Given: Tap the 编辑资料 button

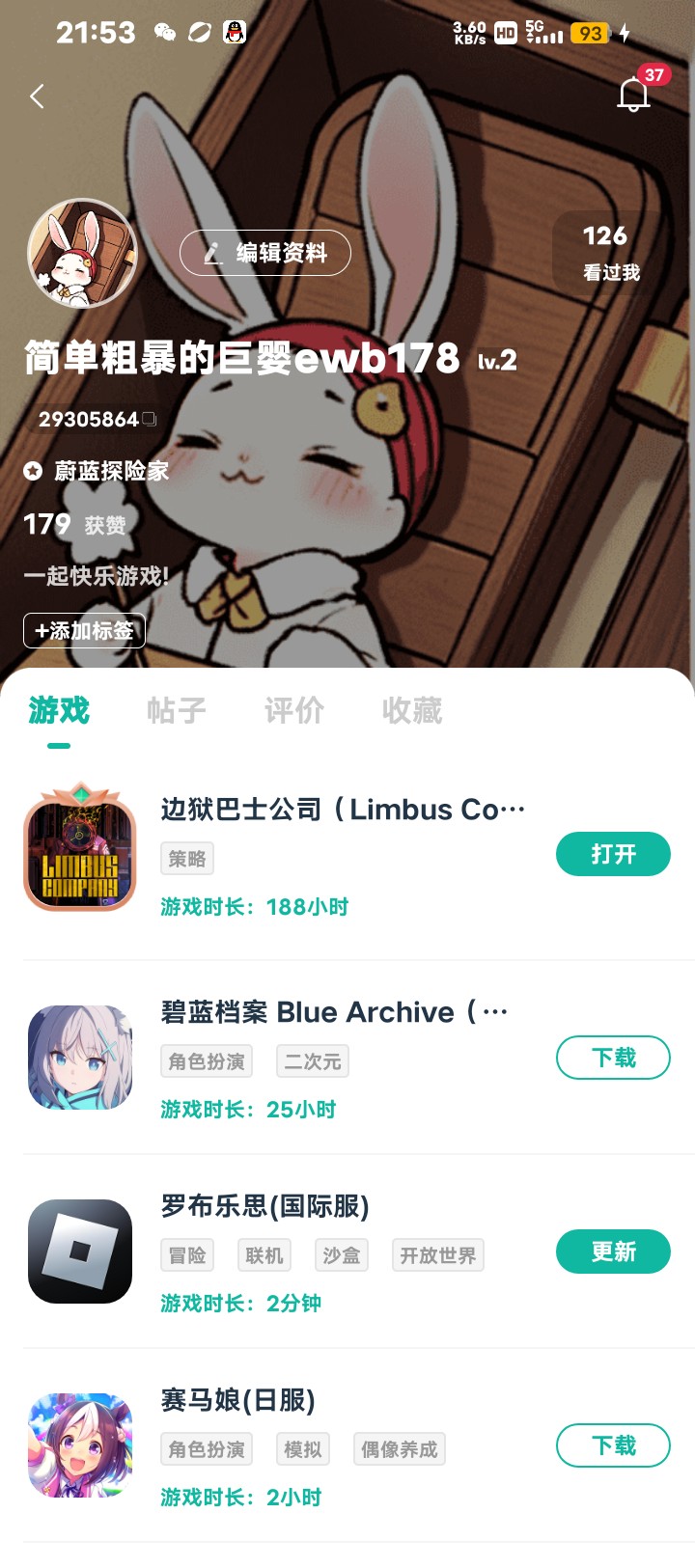Looking at the screenshot, I should (264, 252).
